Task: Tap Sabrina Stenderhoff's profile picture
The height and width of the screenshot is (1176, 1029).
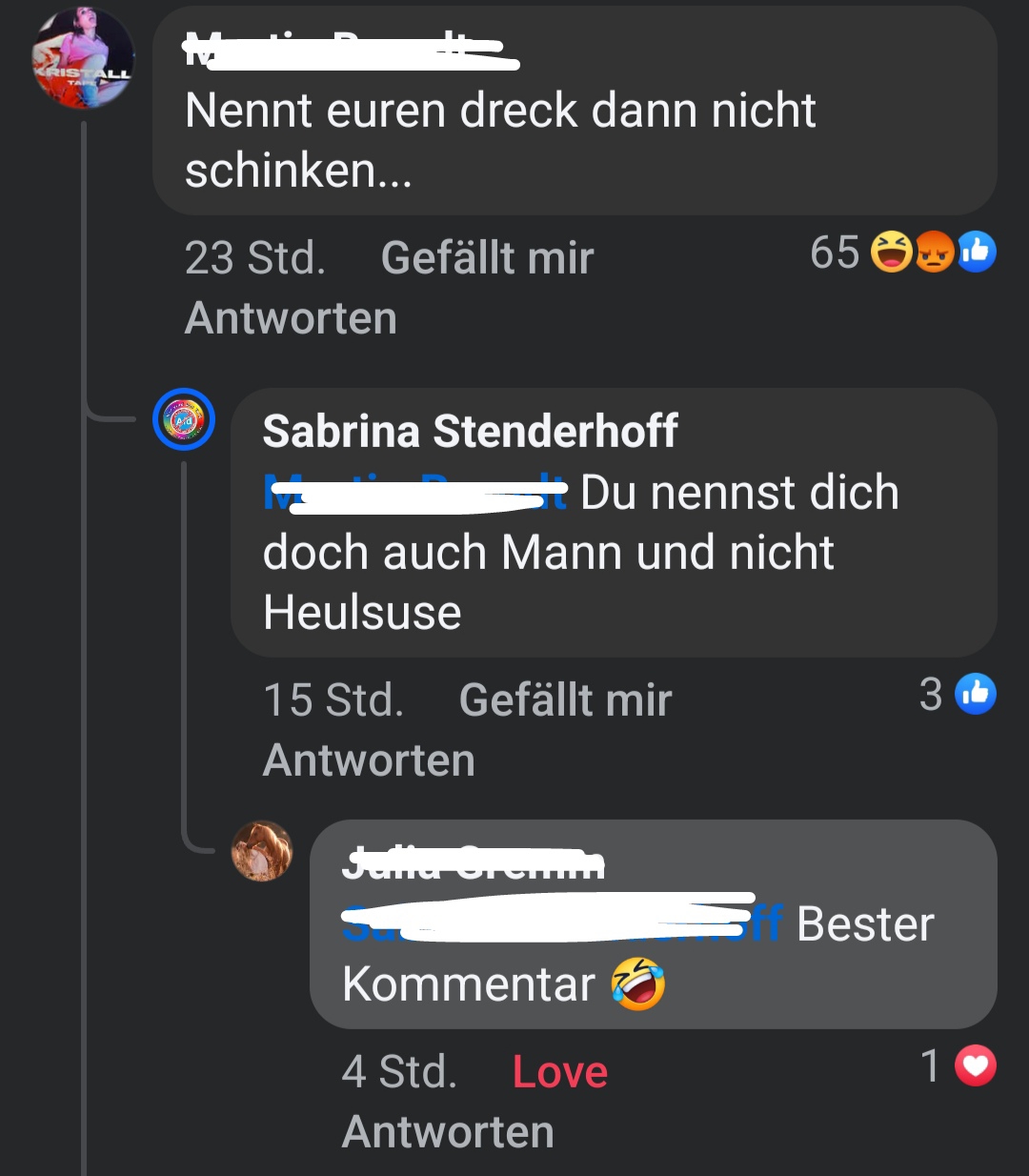Action: pos(184,419)
